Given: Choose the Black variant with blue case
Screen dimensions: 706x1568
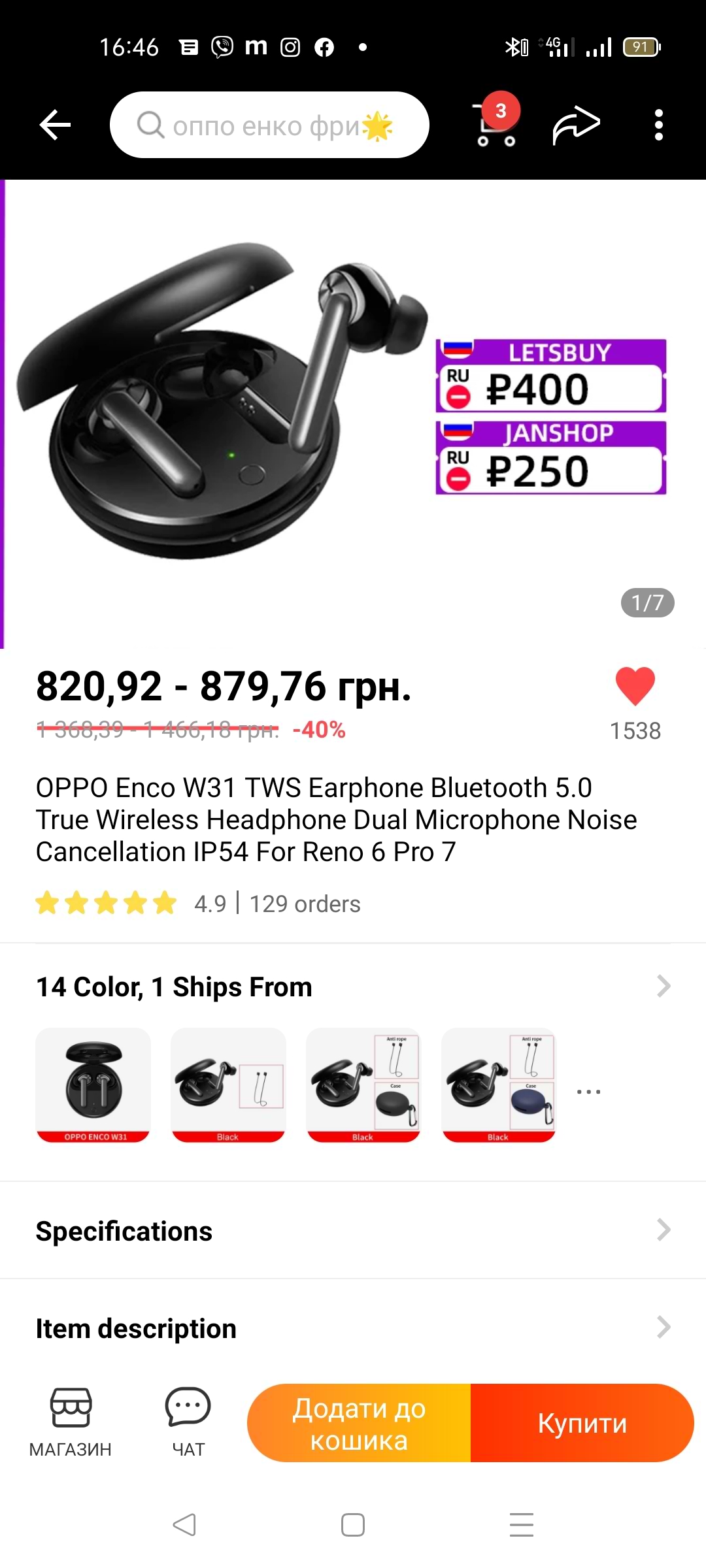Looking at the screenshot, I should click(x=499, y=1085).
